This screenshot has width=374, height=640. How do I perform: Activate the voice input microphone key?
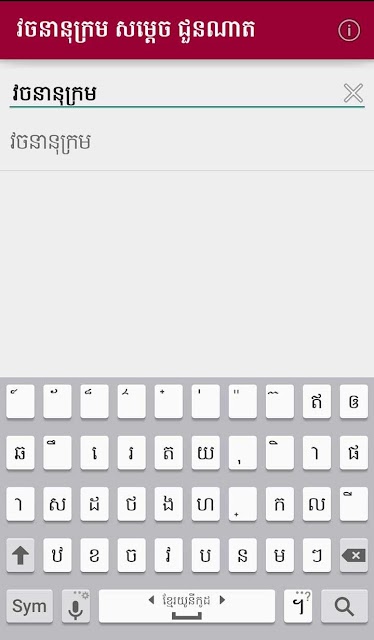click(x=76, y=606)
